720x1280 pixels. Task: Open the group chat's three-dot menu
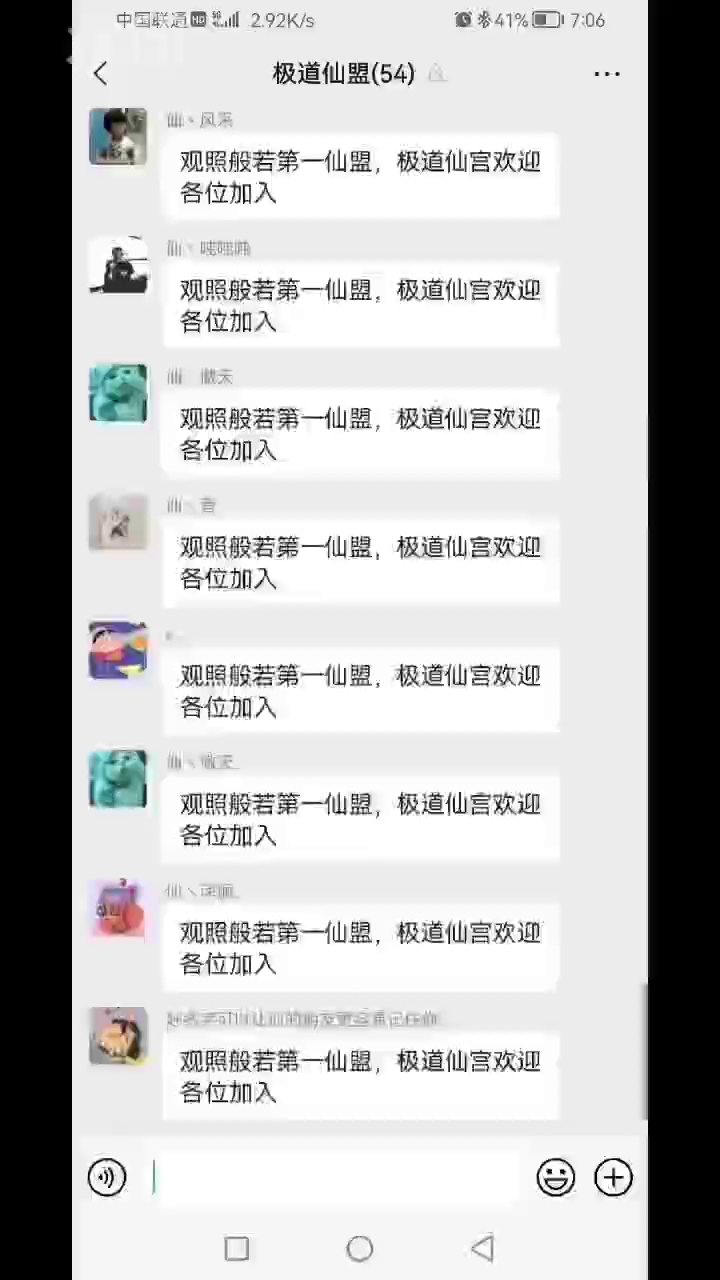pos(607,74)
